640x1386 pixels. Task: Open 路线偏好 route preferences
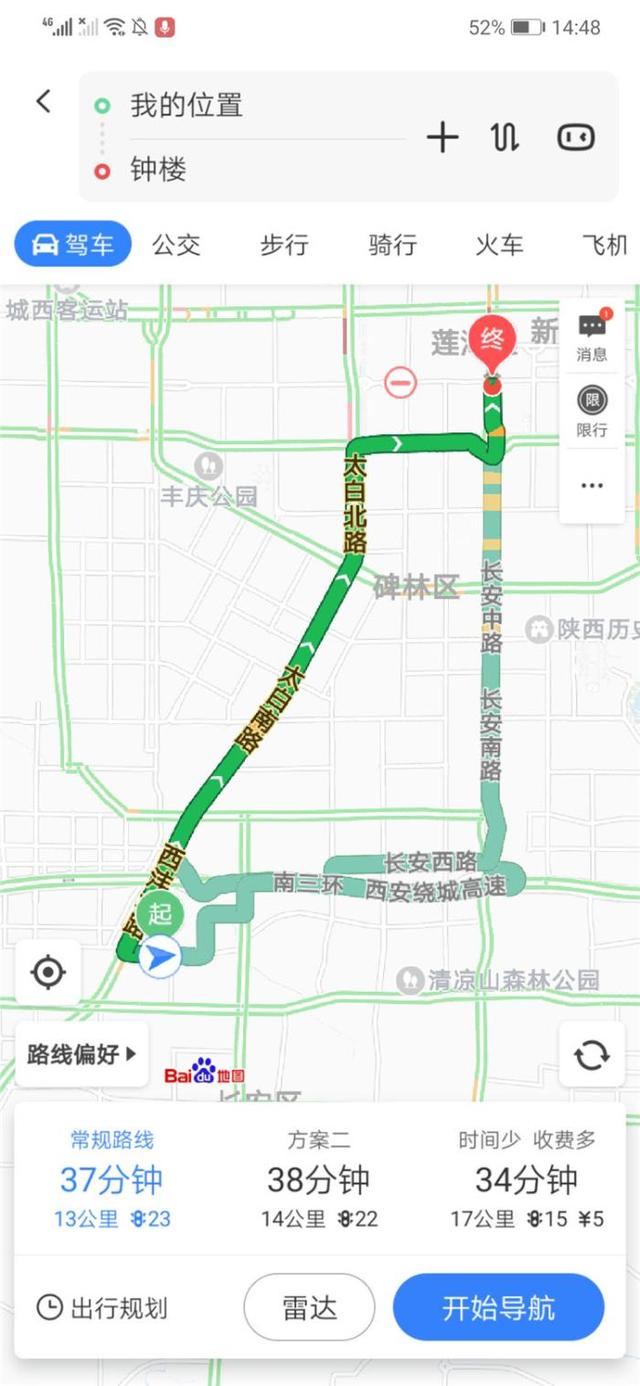point(82,1054)
